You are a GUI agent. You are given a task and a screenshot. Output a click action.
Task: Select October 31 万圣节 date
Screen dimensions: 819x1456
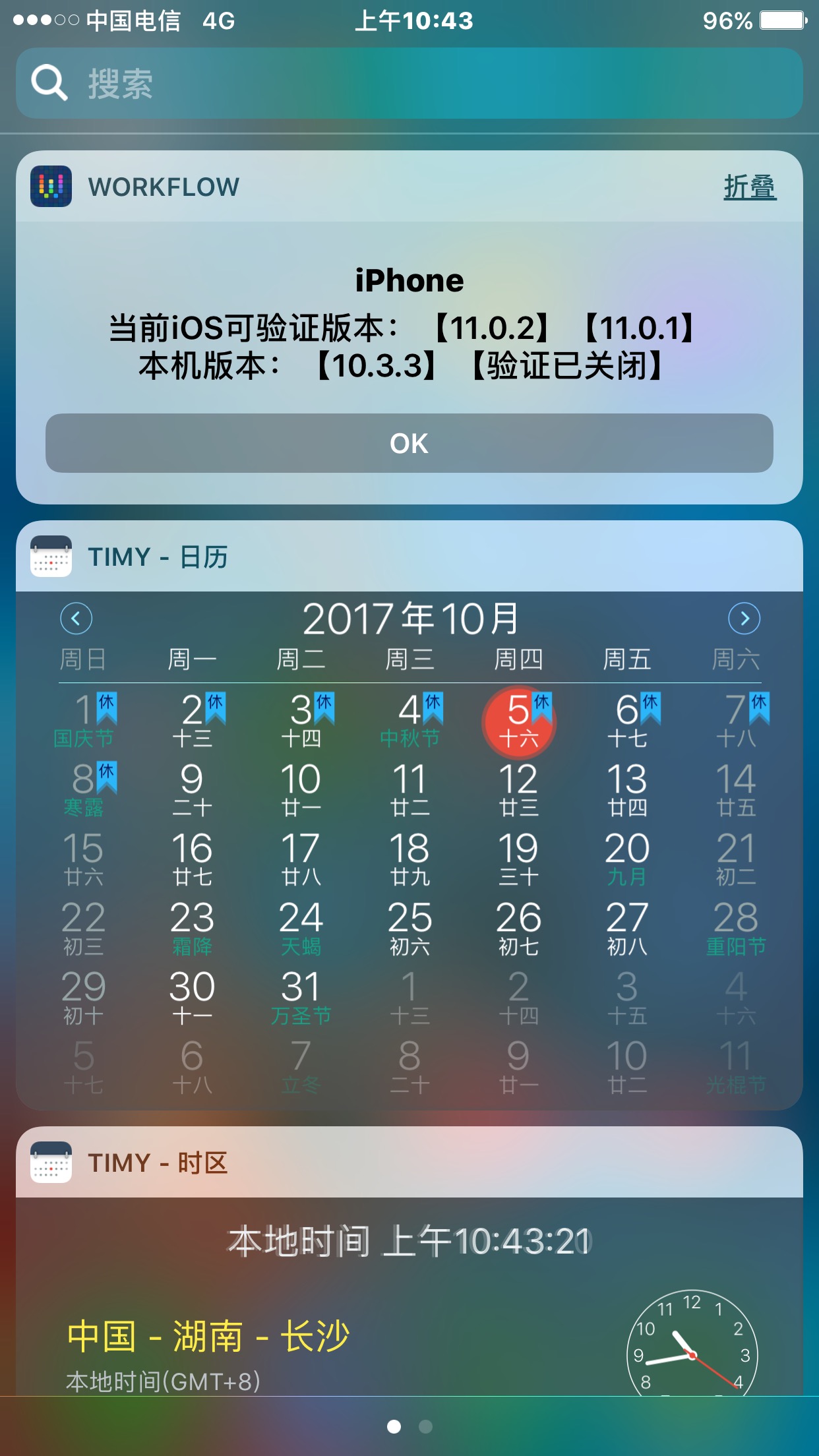(301, 997)
